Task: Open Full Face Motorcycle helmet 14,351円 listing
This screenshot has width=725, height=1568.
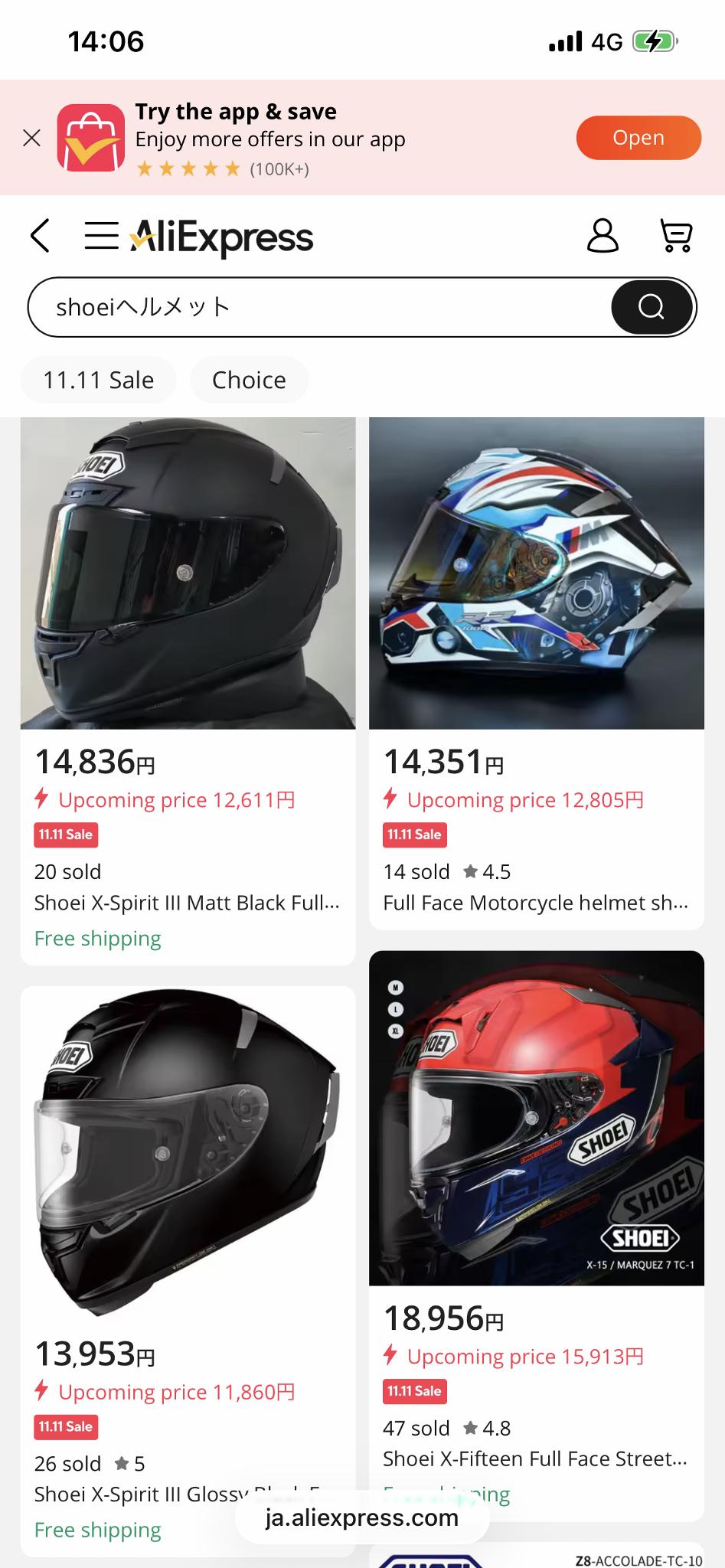Action: click(x=536, y=574)
